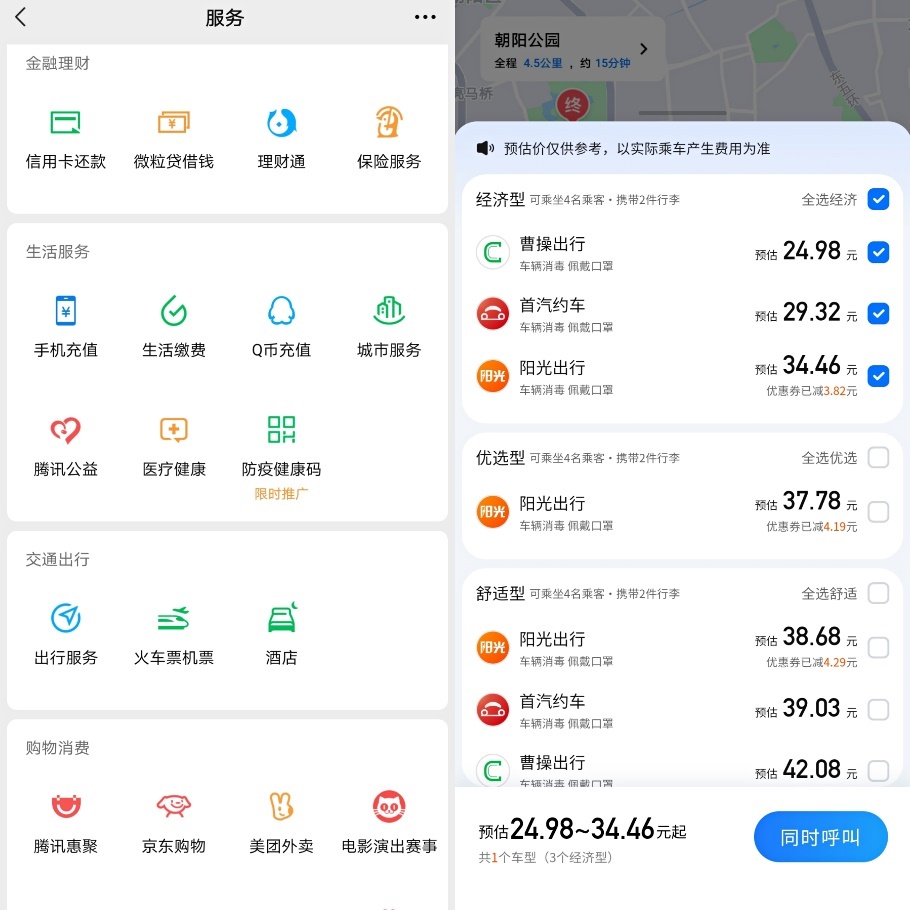
Task: Uncheck 全选经济 checkbox
Action: 878,199
